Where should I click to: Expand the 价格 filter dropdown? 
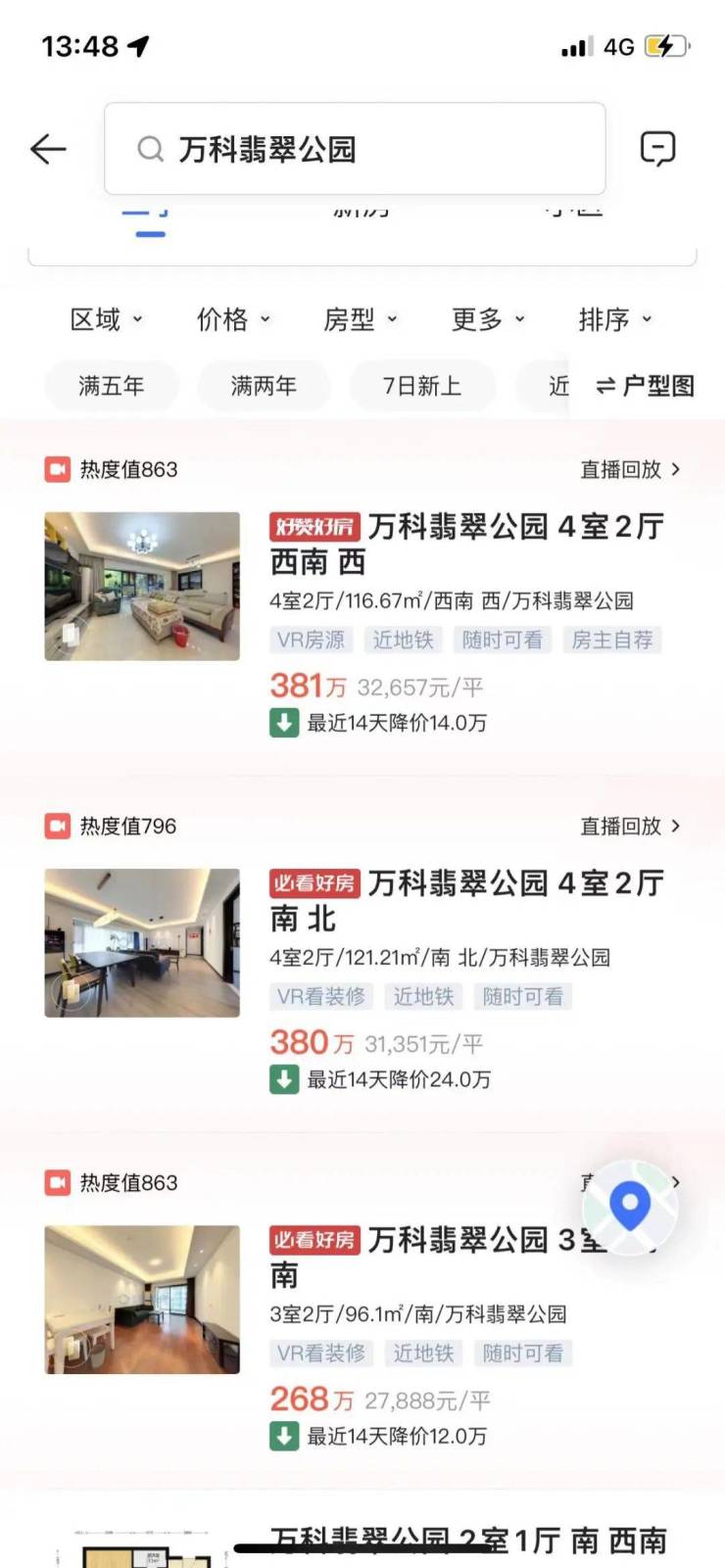tap(232, 319)
